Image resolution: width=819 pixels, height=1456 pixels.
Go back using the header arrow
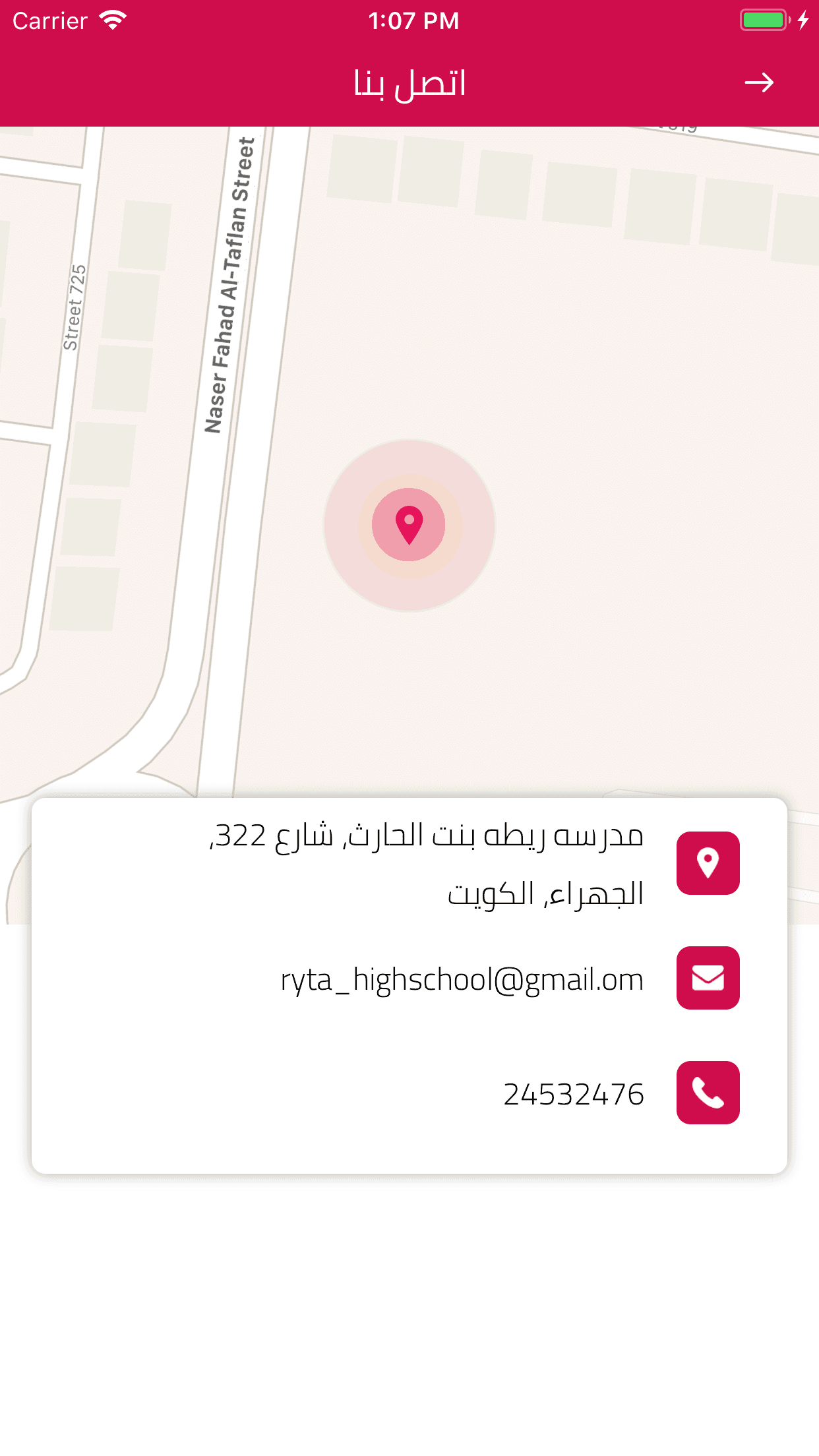[758, 83]
